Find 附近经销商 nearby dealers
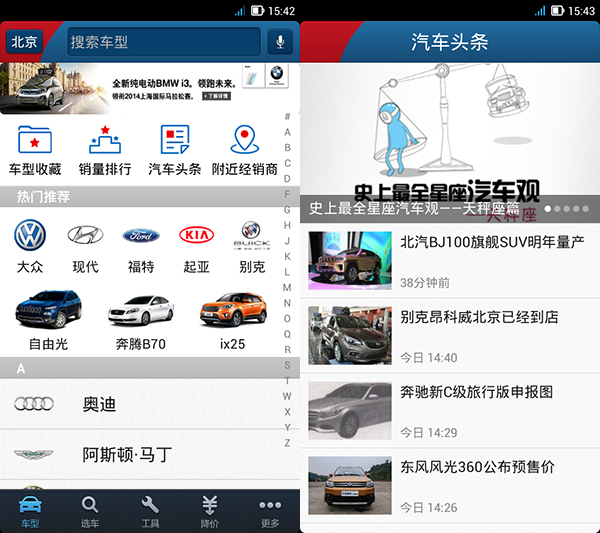The image size is (600, 533). [245, 150]
